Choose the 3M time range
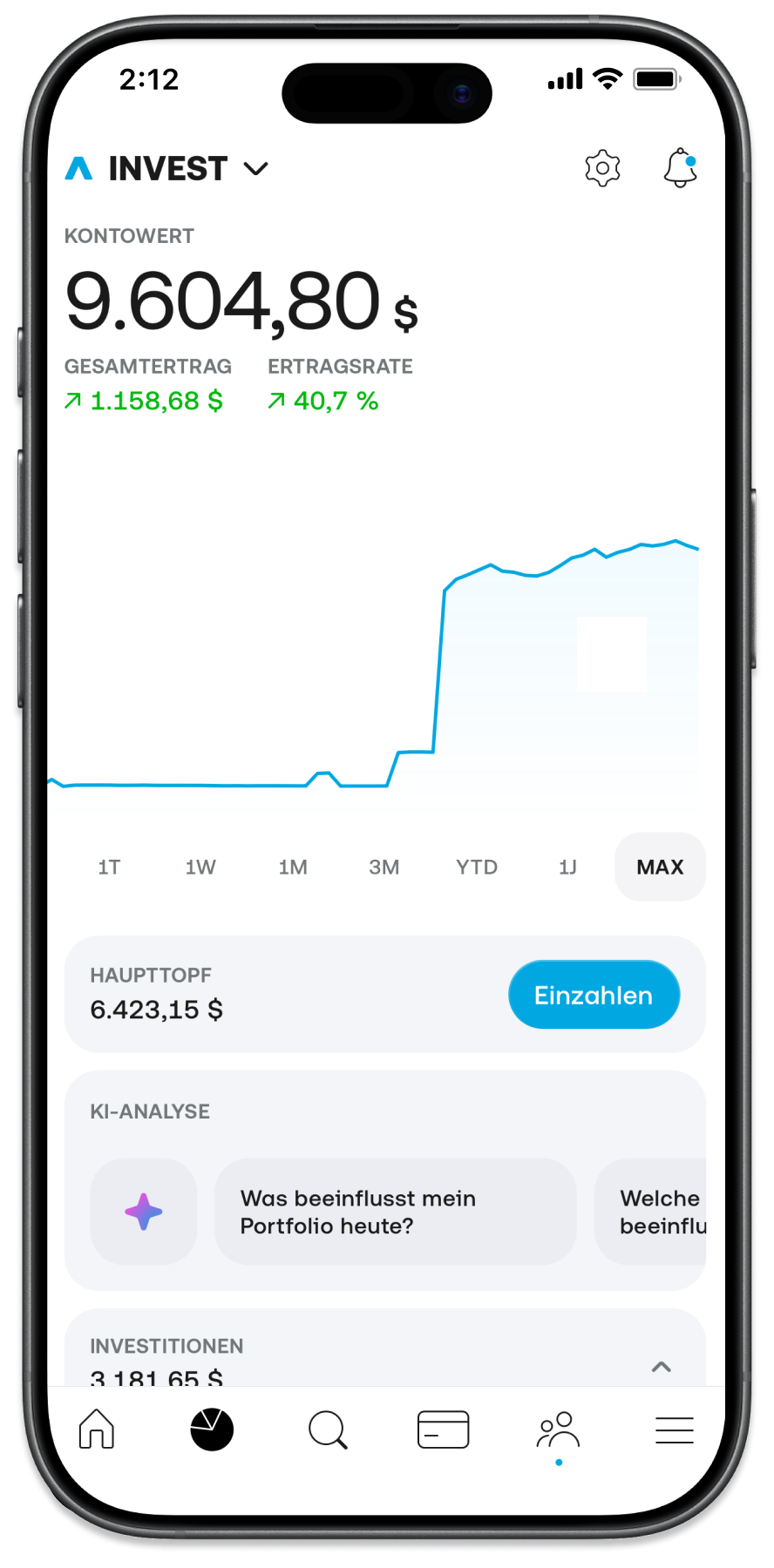 (x=384, y=868)
